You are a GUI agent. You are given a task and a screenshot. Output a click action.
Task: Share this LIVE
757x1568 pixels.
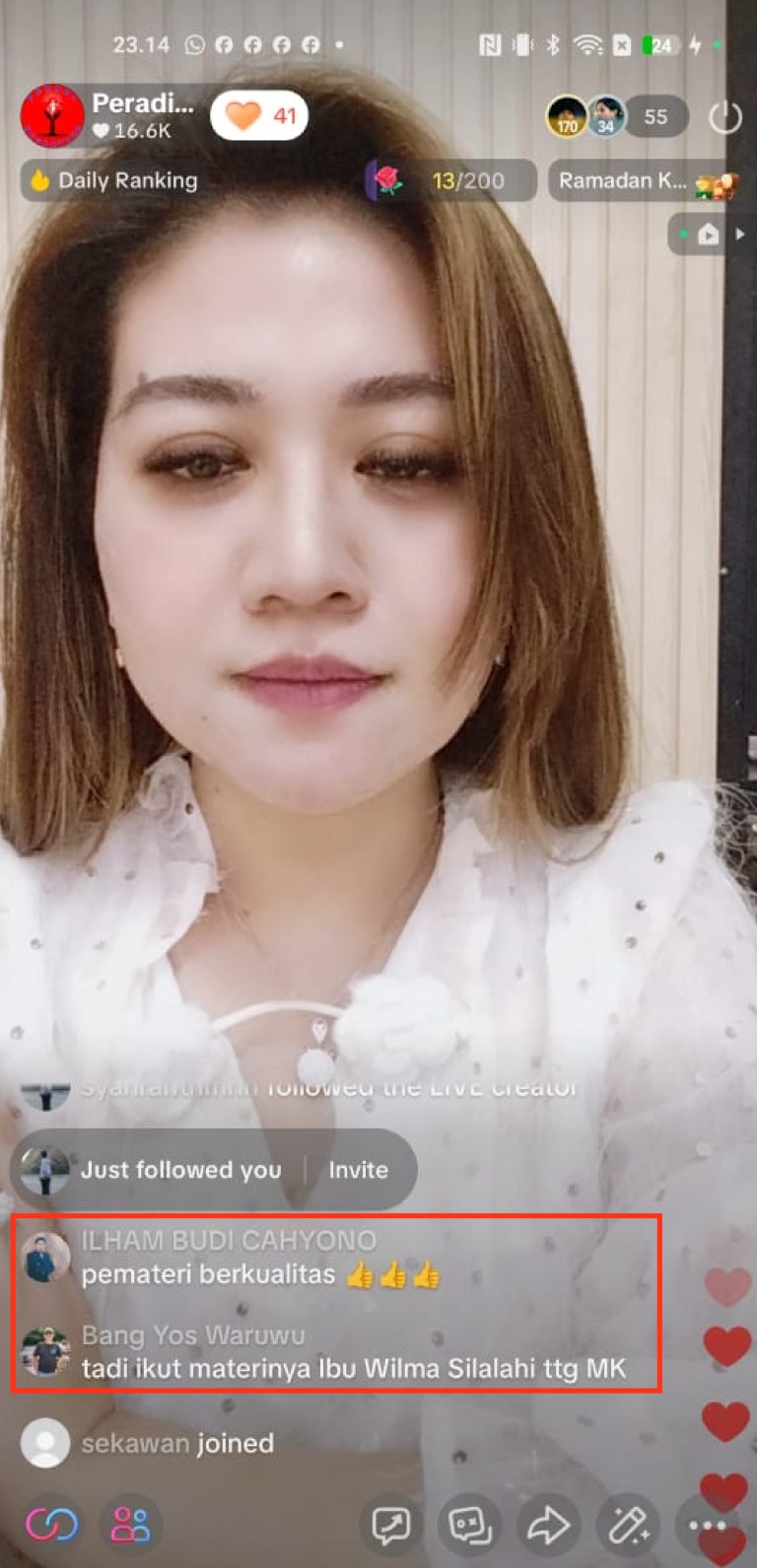[548, 1525]
